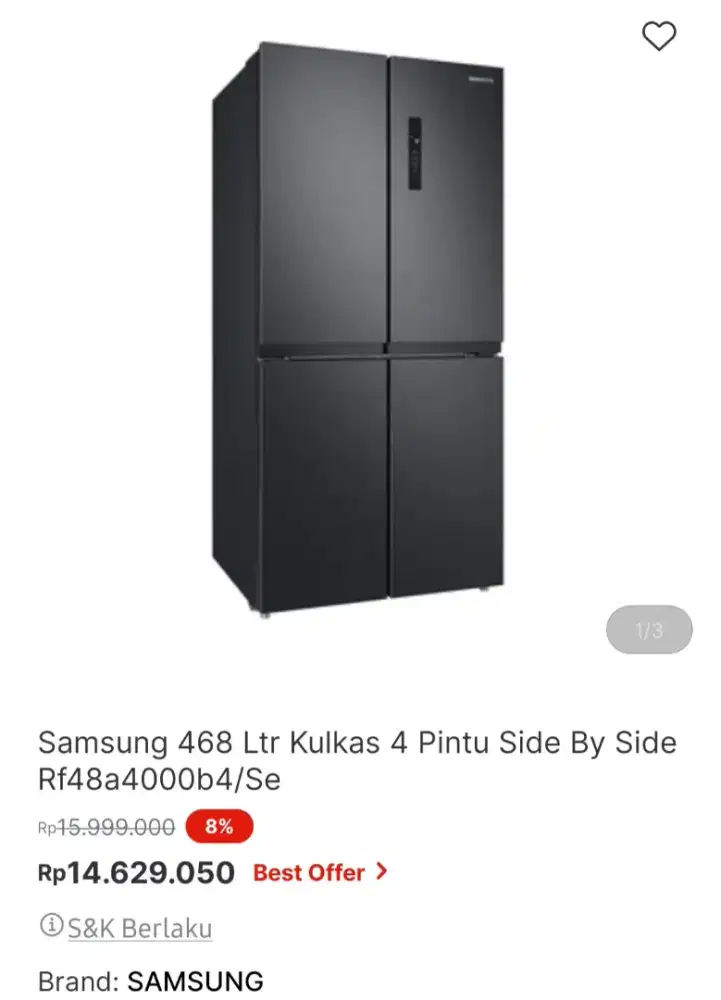This screenshot has width=721, height=1000.
Task: Add this Samsung fridge to wishlist
Action: point(659,37)
